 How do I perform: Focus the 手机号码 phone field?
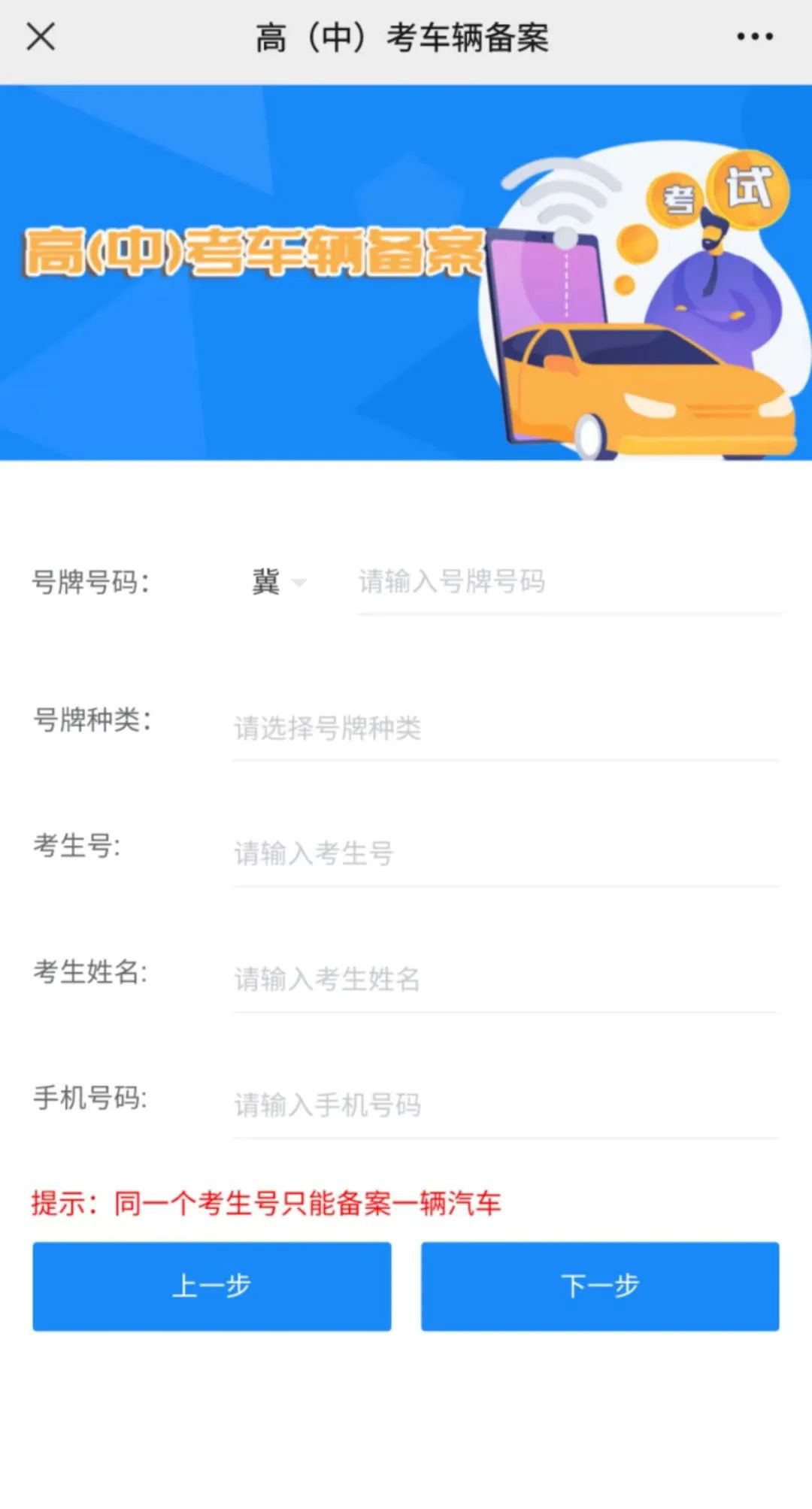504,1104
